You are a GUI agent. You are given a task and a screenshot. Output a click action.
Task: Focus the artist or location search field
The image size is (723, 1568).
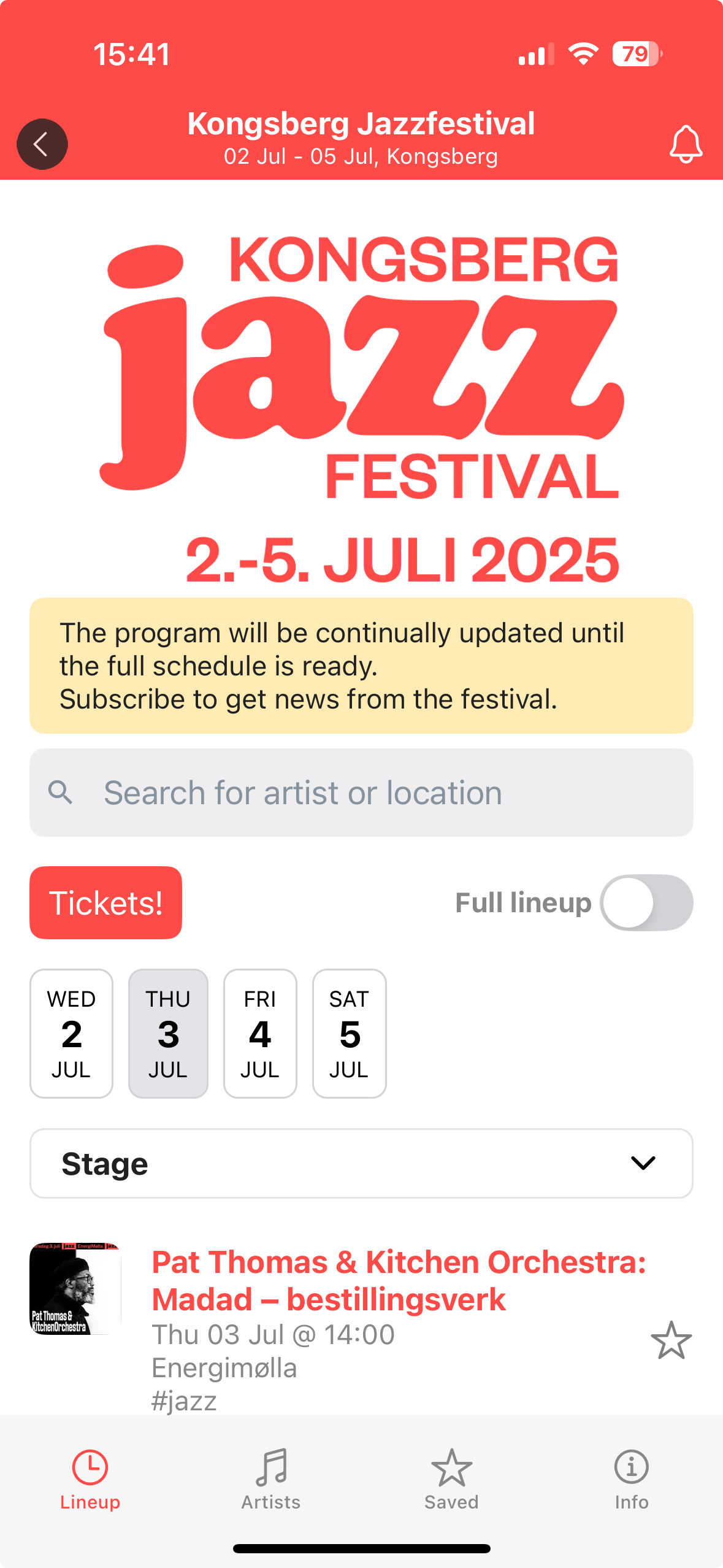(x=361, y=792)
